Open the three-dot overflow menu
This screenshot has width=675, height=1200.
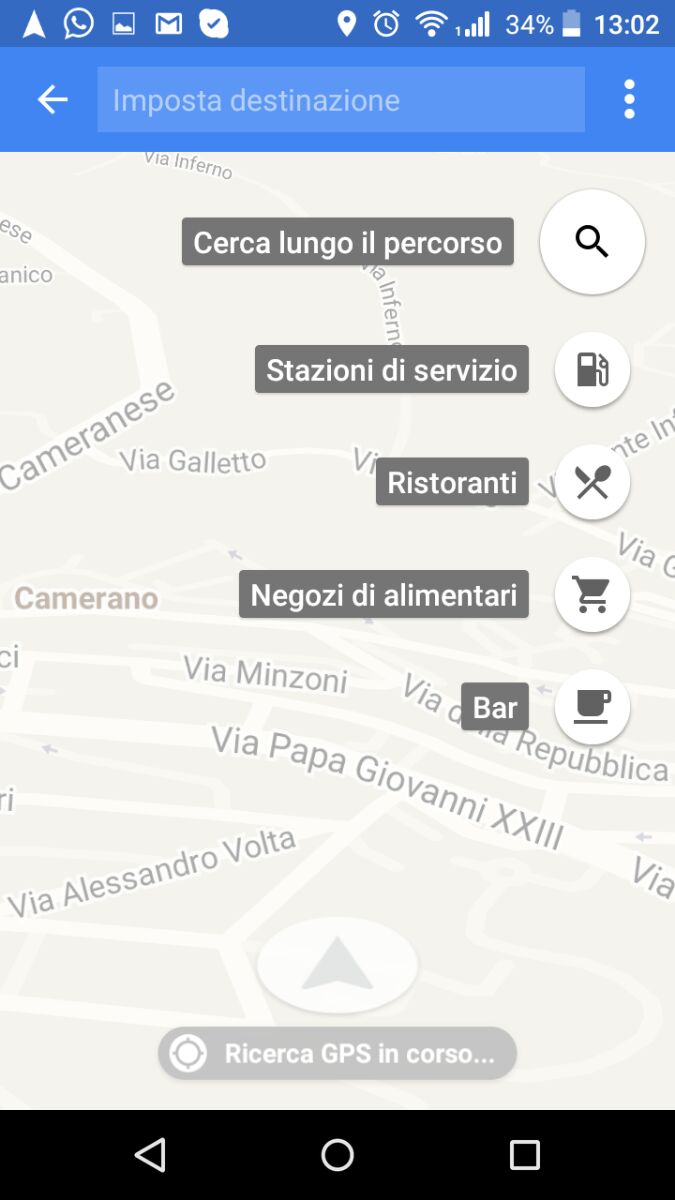click(629, 99)
